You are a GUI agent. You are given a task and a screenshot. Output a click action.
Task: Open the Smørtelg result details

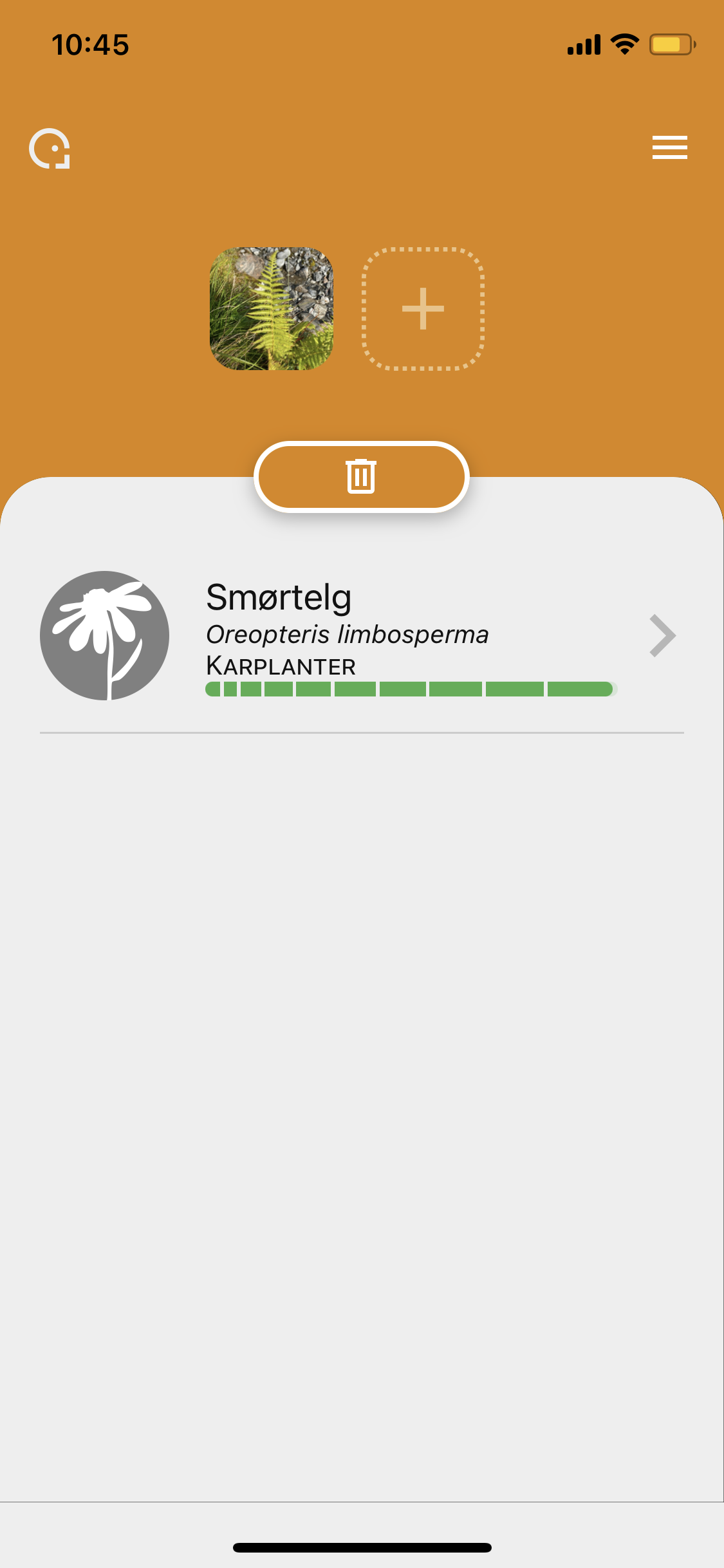(x=362, y=636)
